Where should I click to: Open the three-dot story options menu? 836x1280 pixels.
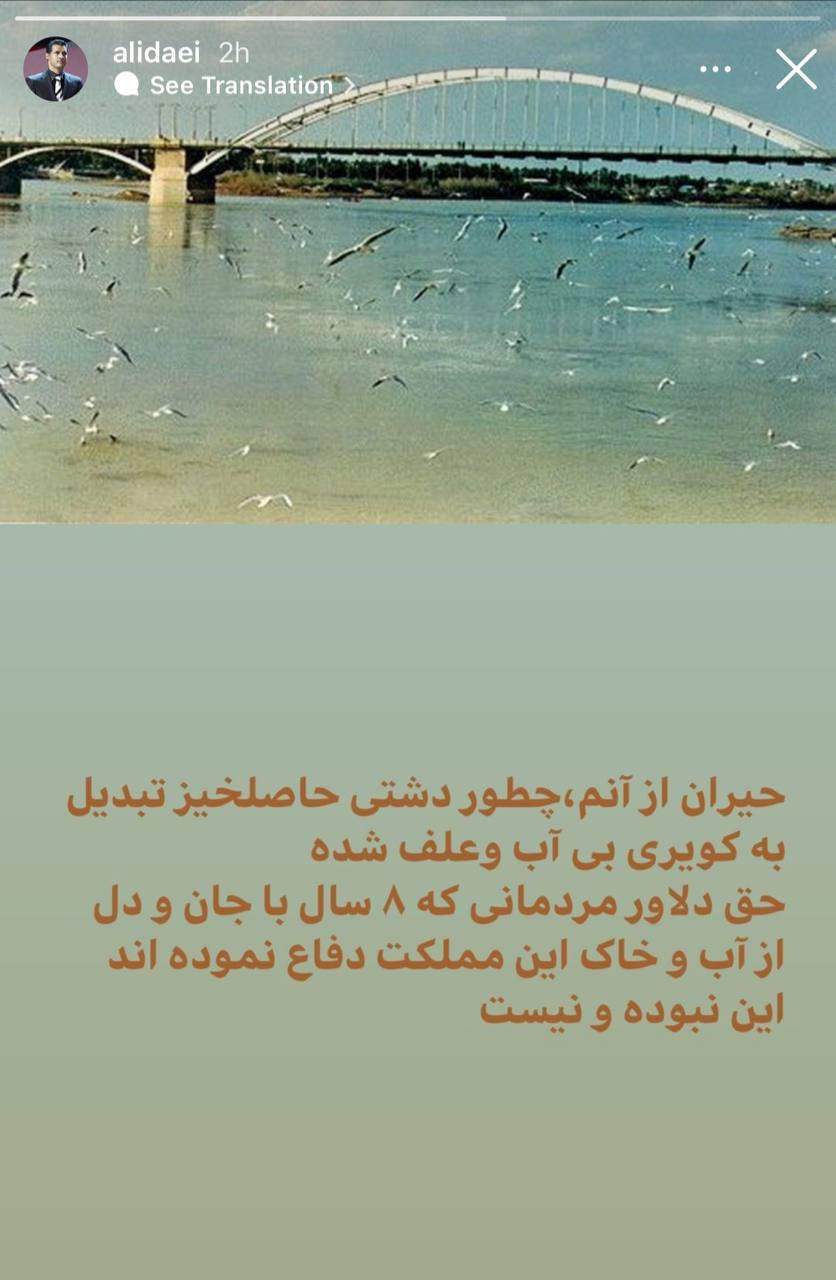coord(715,69)
